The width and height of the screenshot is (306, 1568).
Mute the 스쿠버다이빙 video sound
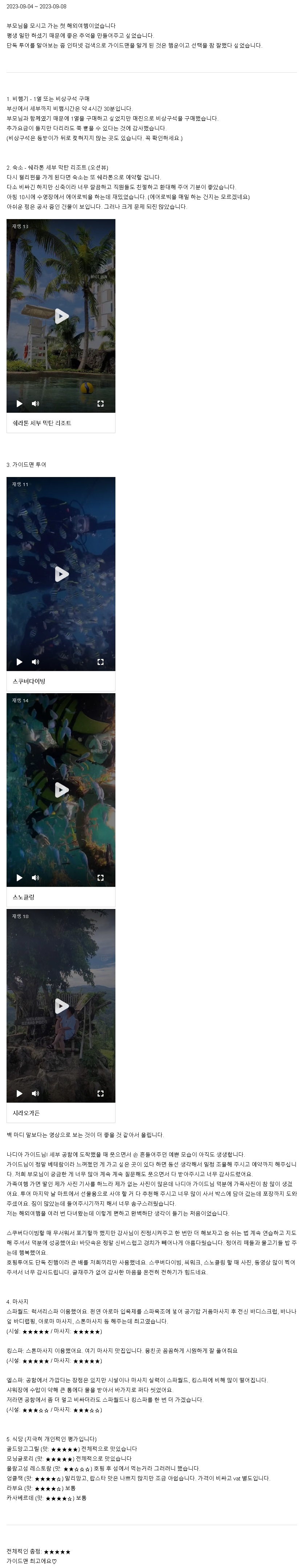pyautogui.click(x=35, y=662)
